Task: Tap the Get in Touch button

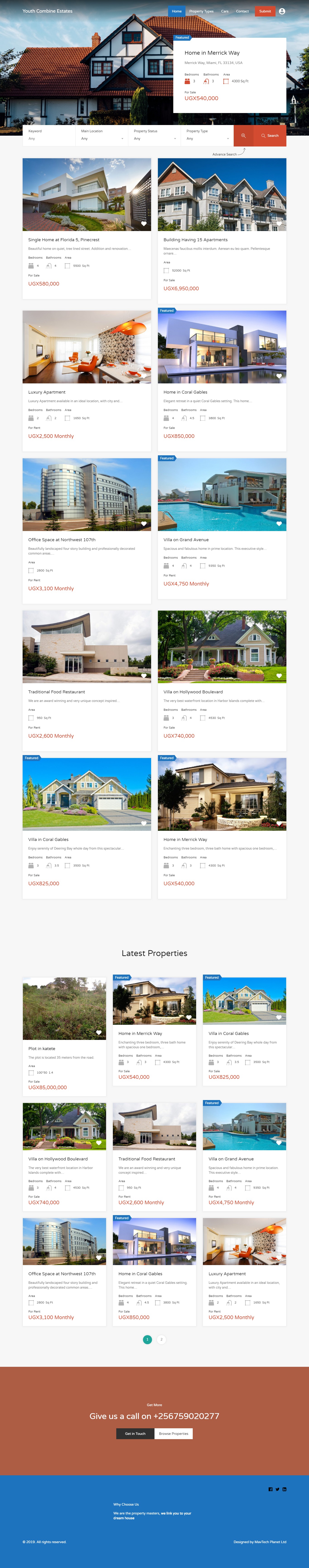Action: 135,1433
